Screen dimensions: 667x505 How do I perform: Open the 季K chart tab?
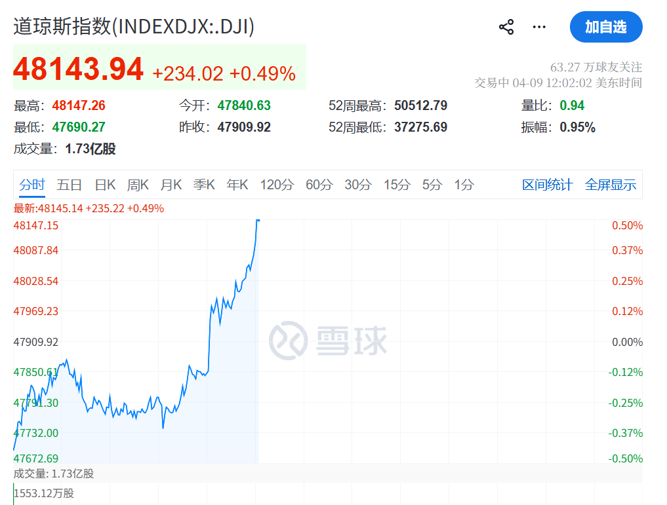[x=204, y=185]
